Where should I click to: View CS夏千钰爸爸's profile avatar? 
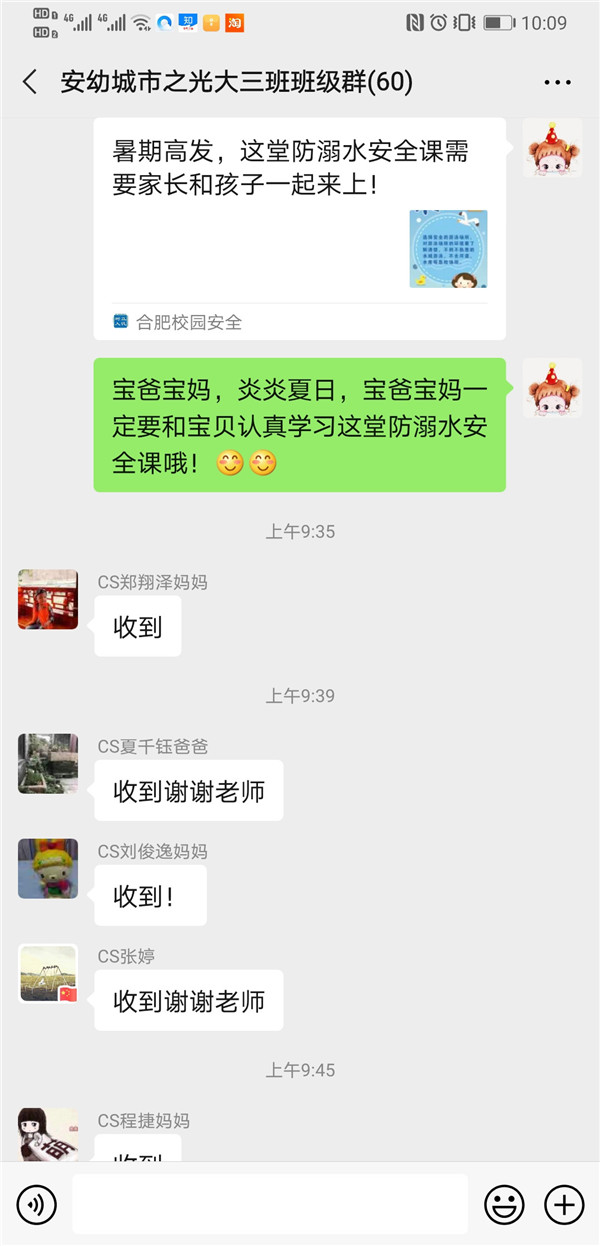(48, 764)
